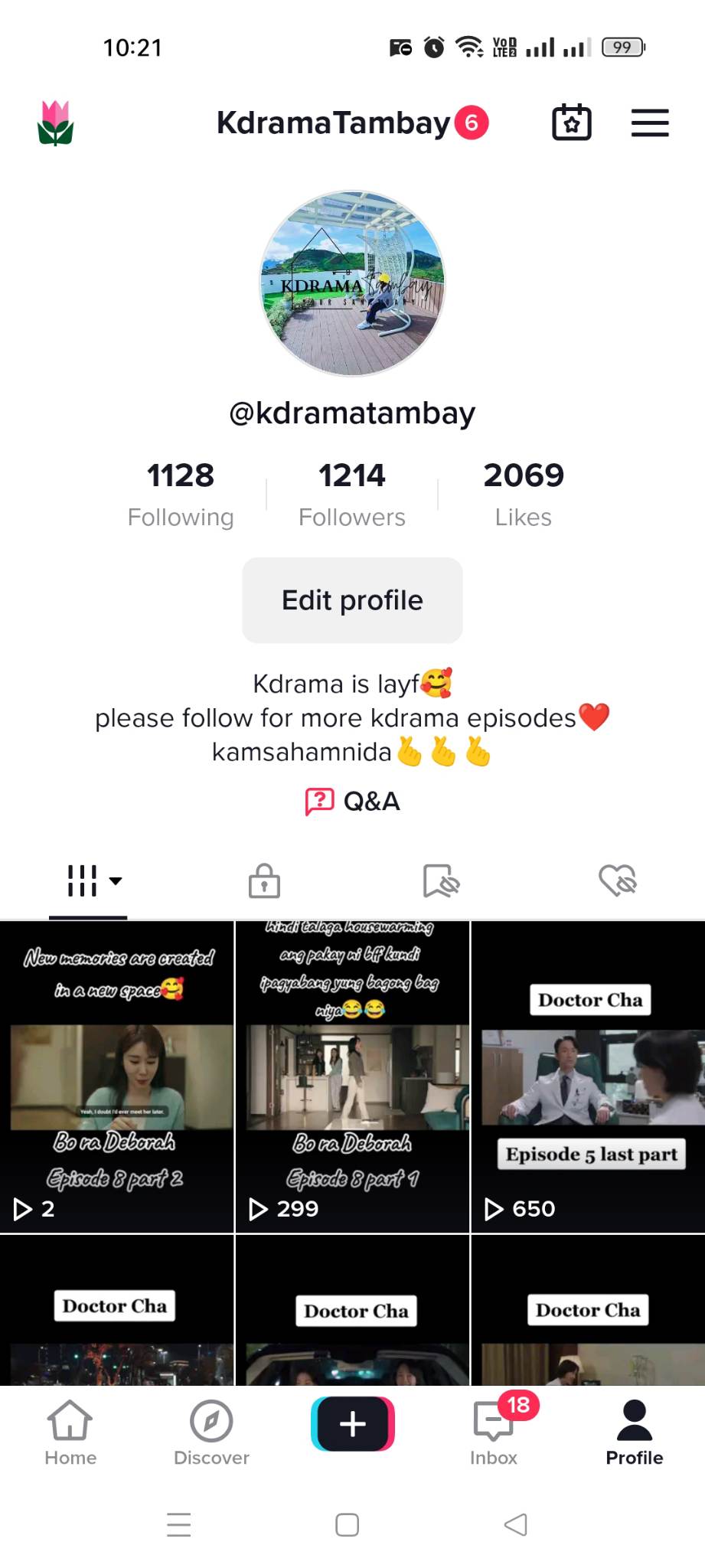Open the hamburger menu
This screenshot has width=705, height=1568.
(x=649, y=122)
